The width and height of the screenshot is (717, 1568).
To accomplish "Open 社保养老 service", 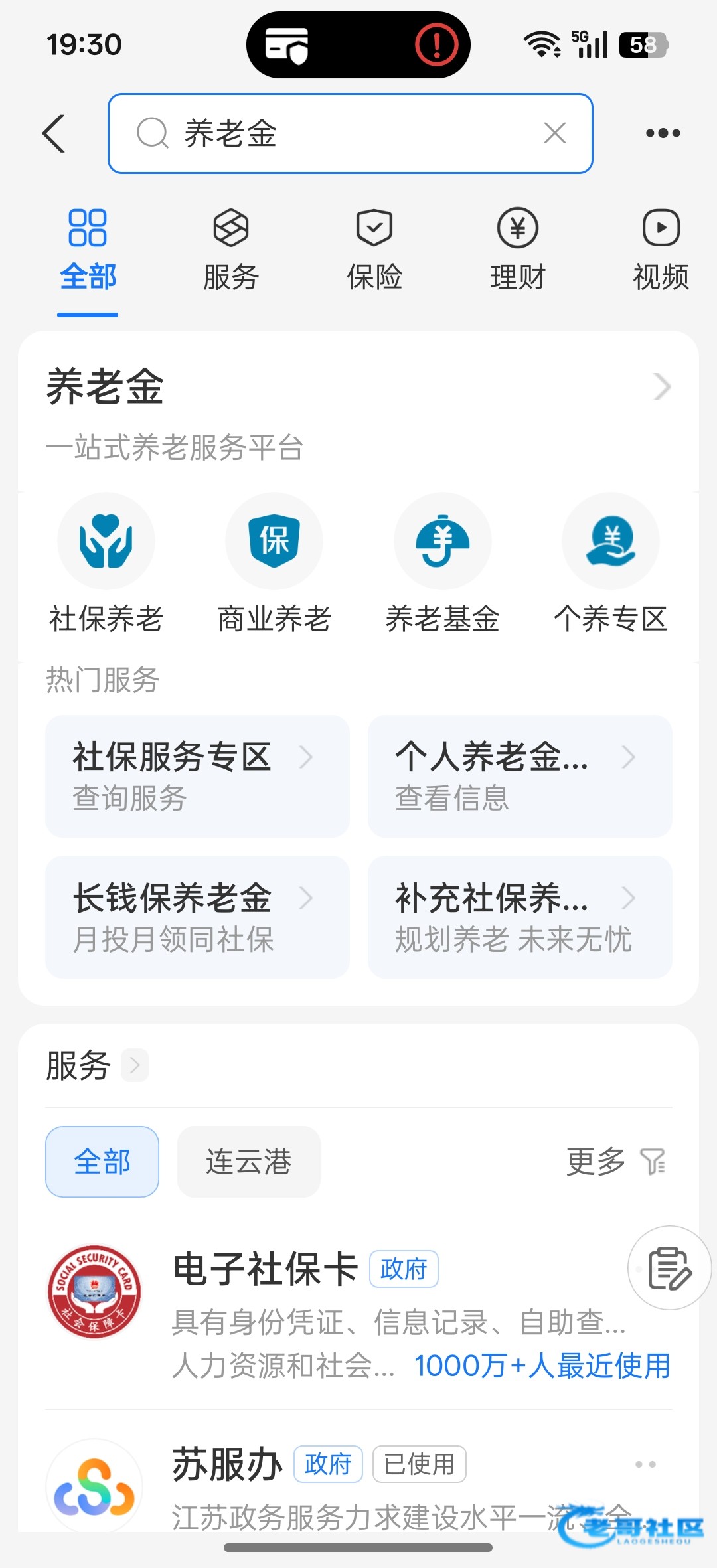I will [106, 562].
